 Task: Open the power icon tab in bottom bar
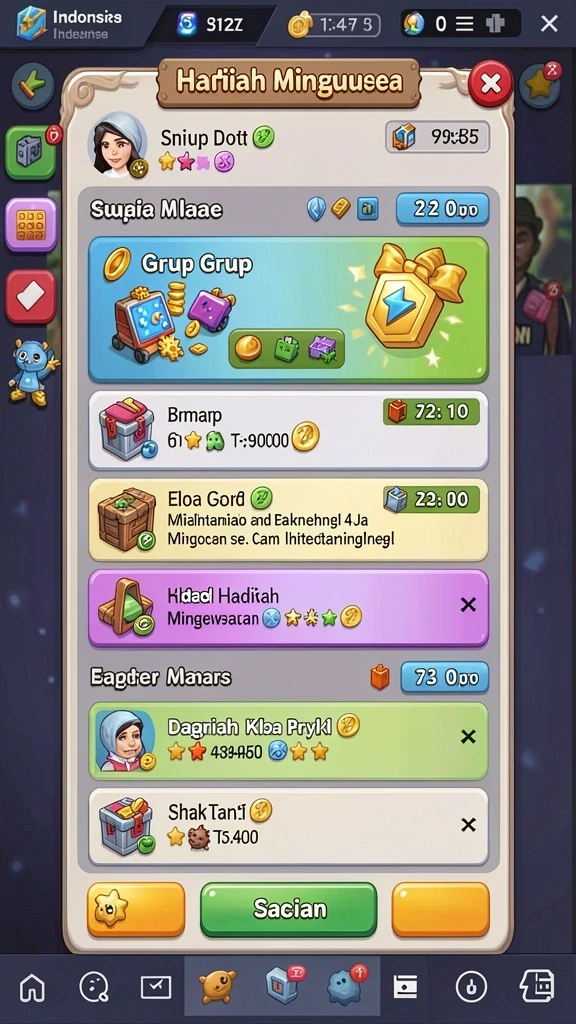click(472, 987)
